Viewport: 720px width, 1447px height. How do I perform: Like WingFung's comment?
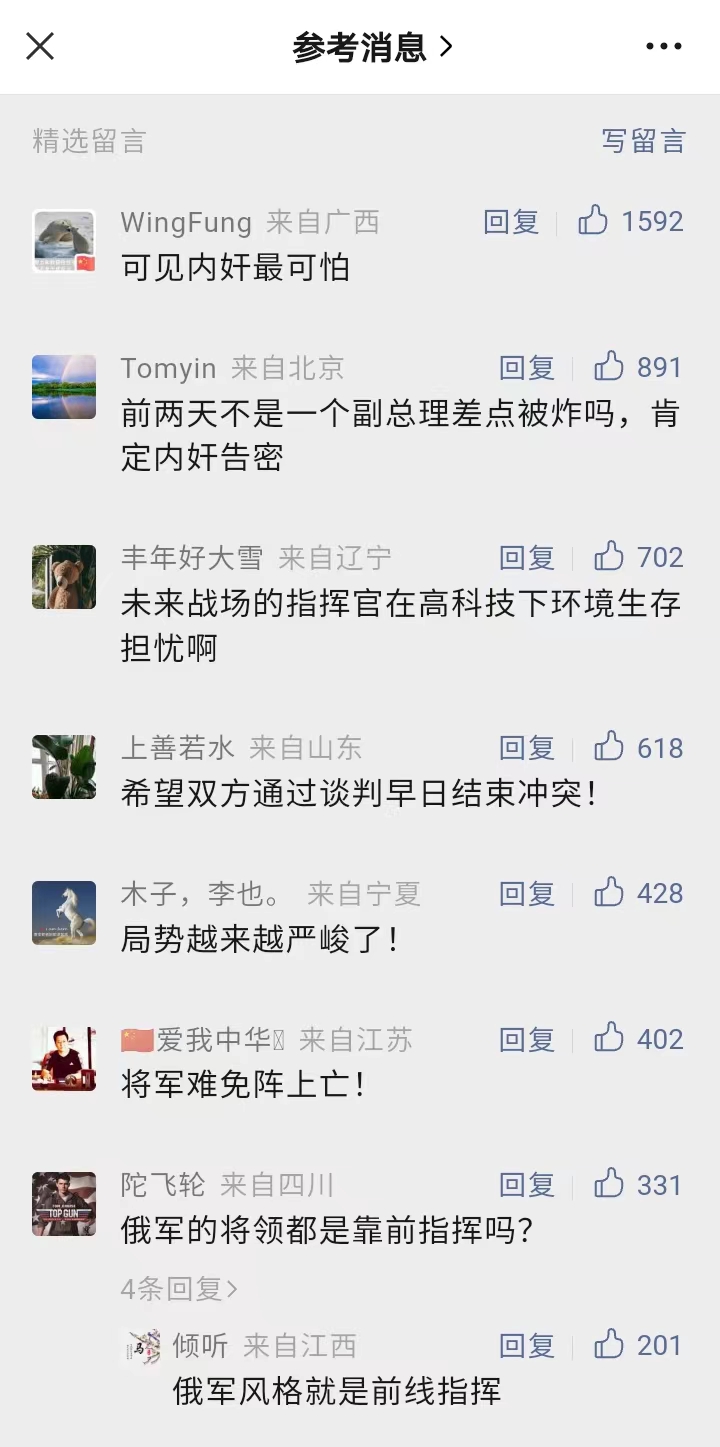[x=631, y=221]
